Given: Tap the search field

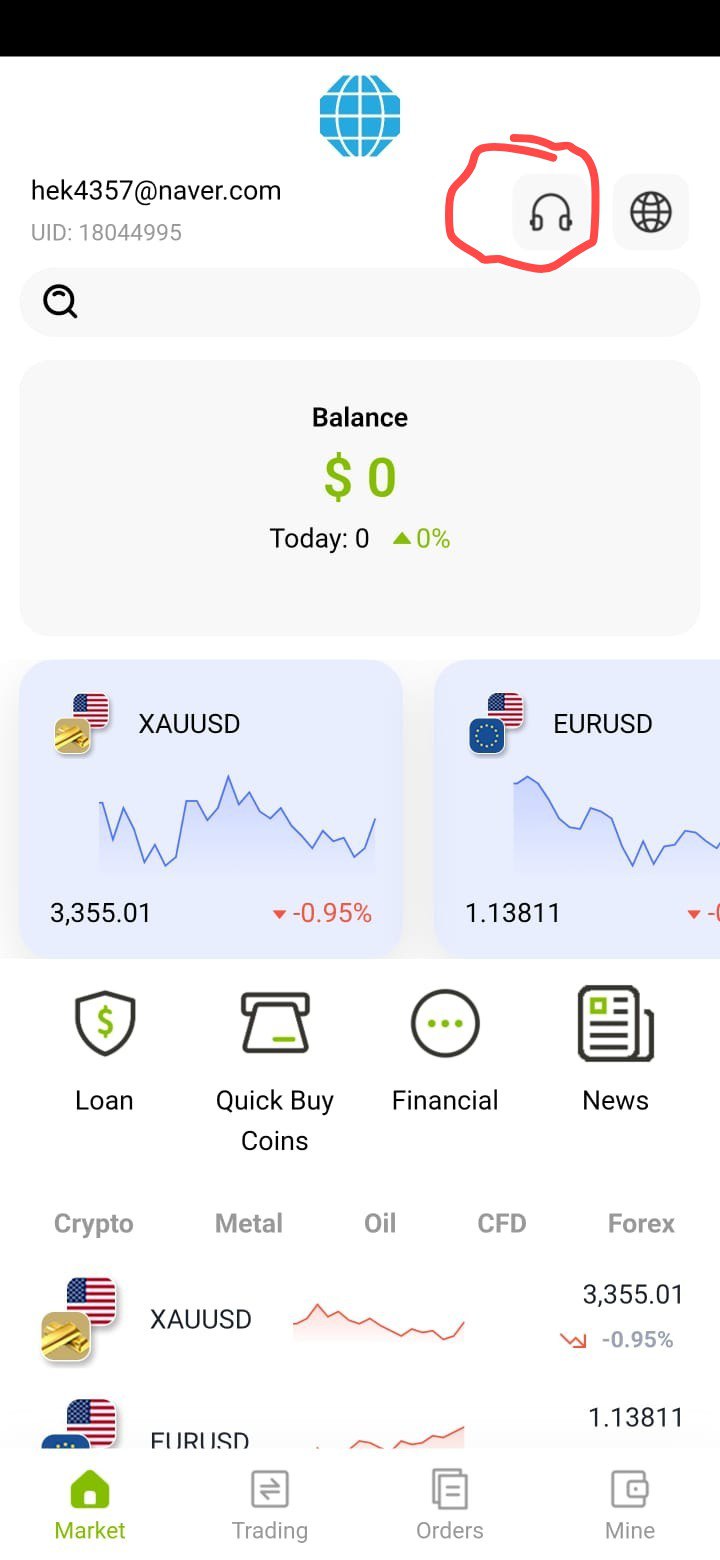Looking at the screenshot, I should (x=360, y=302).
